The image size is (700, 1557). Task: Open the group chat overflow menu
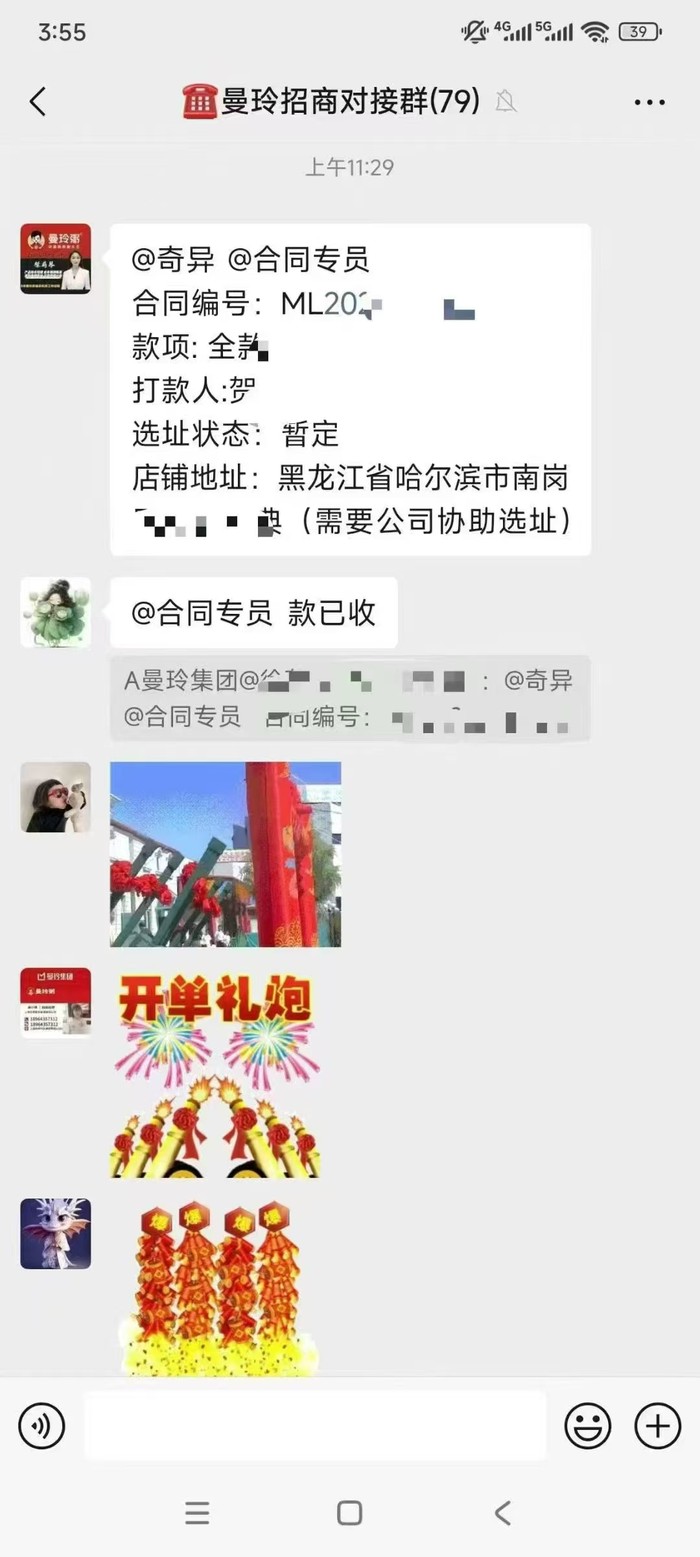coord(649,102)
